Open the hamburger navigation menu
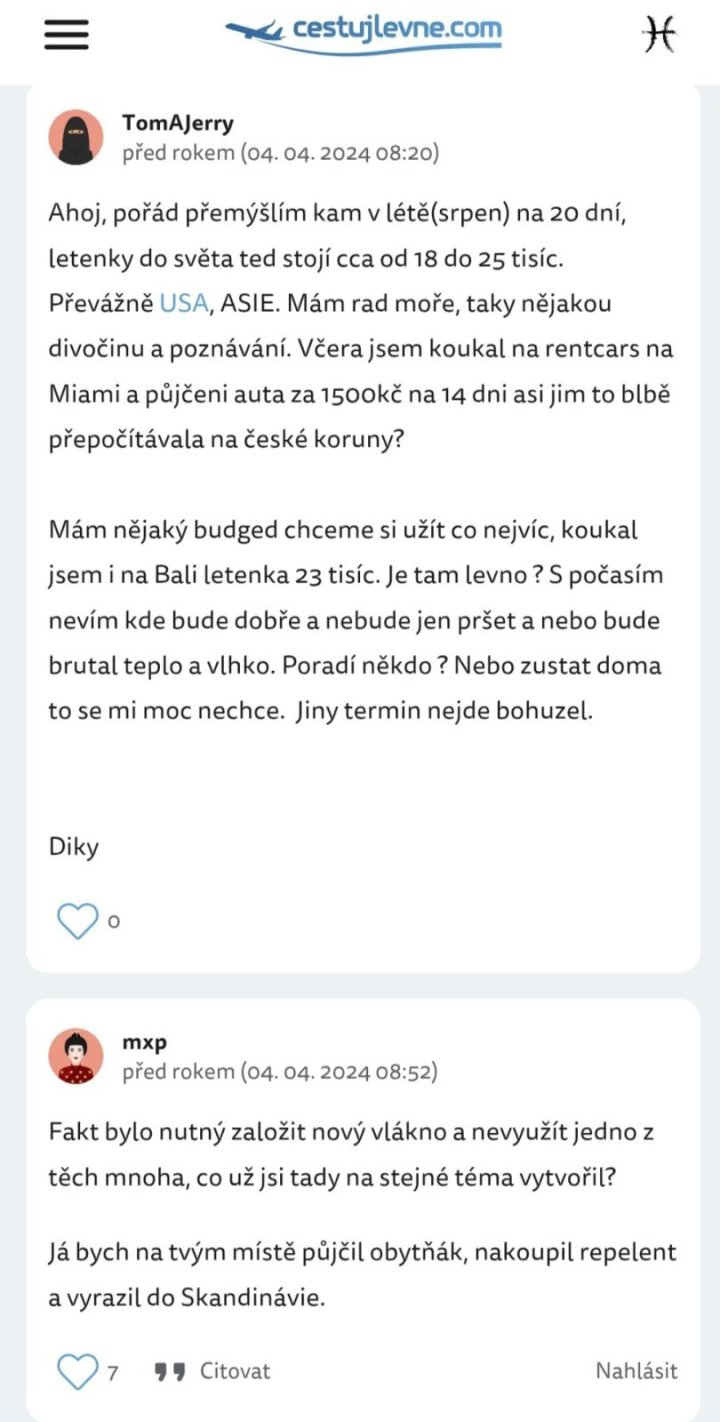 [66, 35]
